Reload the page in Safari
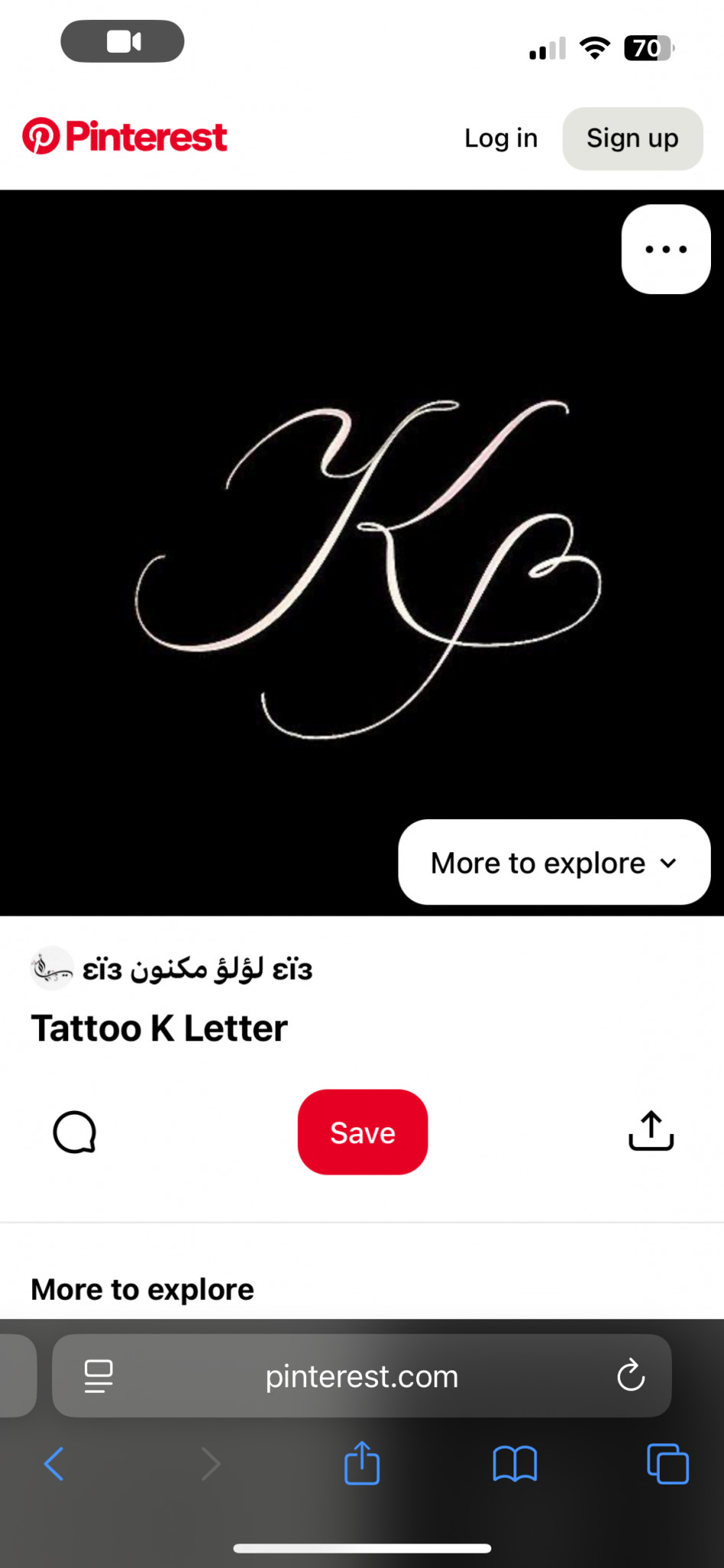The height and width of the screenshot is (1568, 724). 631,1376
